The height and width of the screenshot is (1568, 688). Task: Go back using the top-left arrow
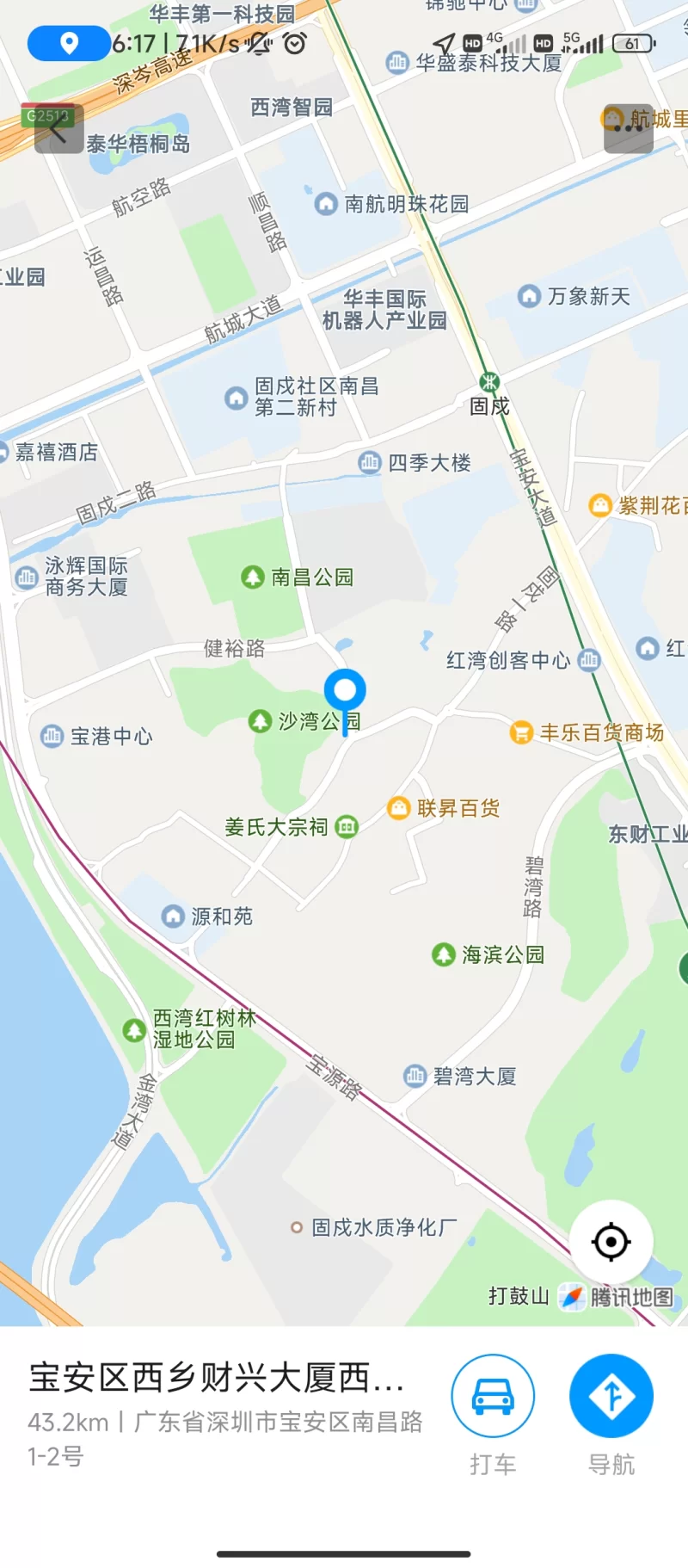click(x=58, y=129)
